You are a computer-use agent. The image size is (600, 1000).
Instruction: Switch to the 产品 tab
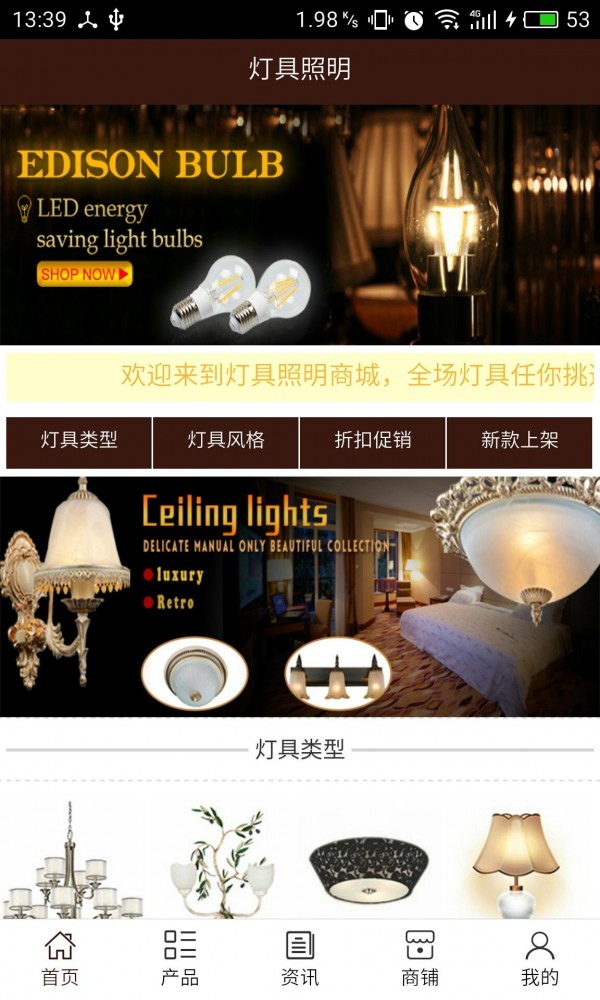(180, 958)
